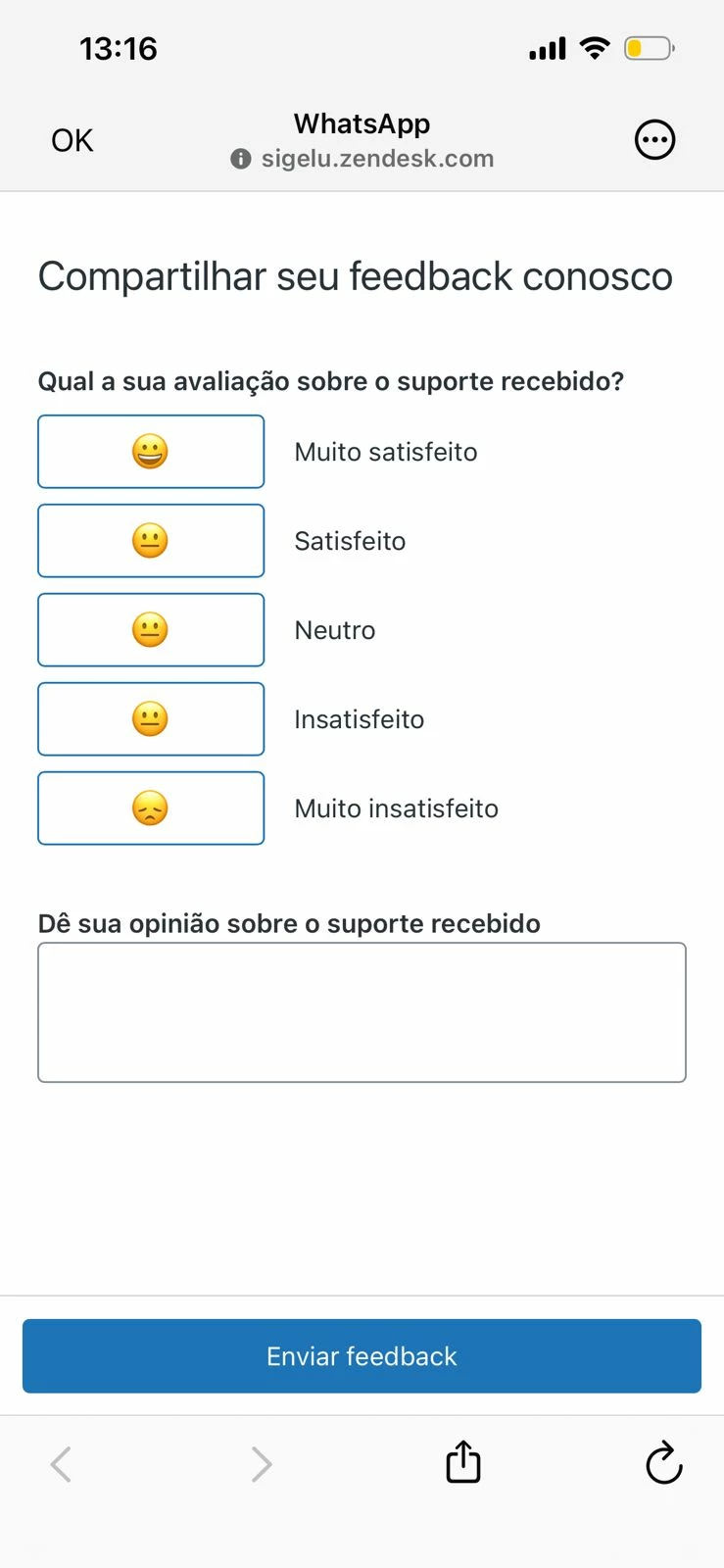Go back to the previous page
724x1568 pixels.
tap(61, 1464)
